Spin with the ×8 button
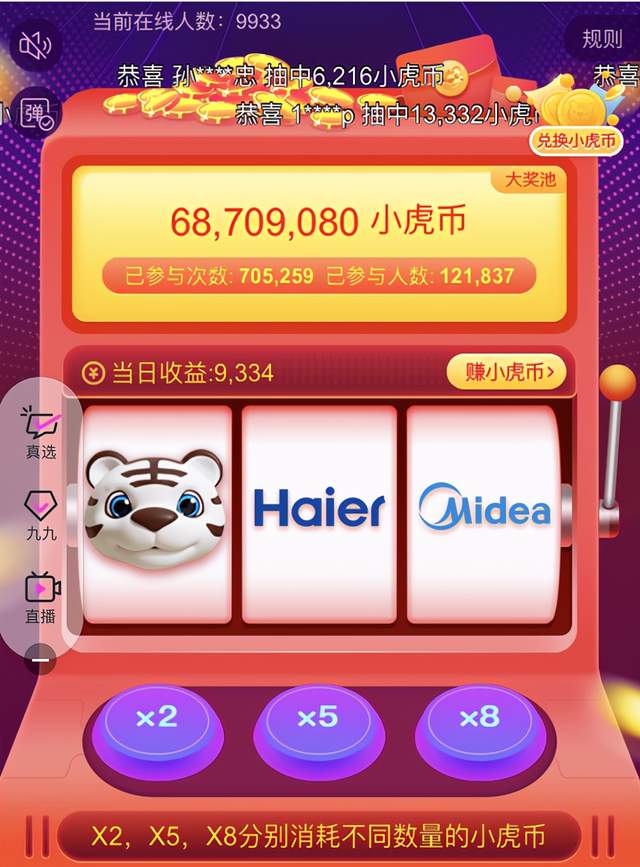640x867 pixels. 479,718
